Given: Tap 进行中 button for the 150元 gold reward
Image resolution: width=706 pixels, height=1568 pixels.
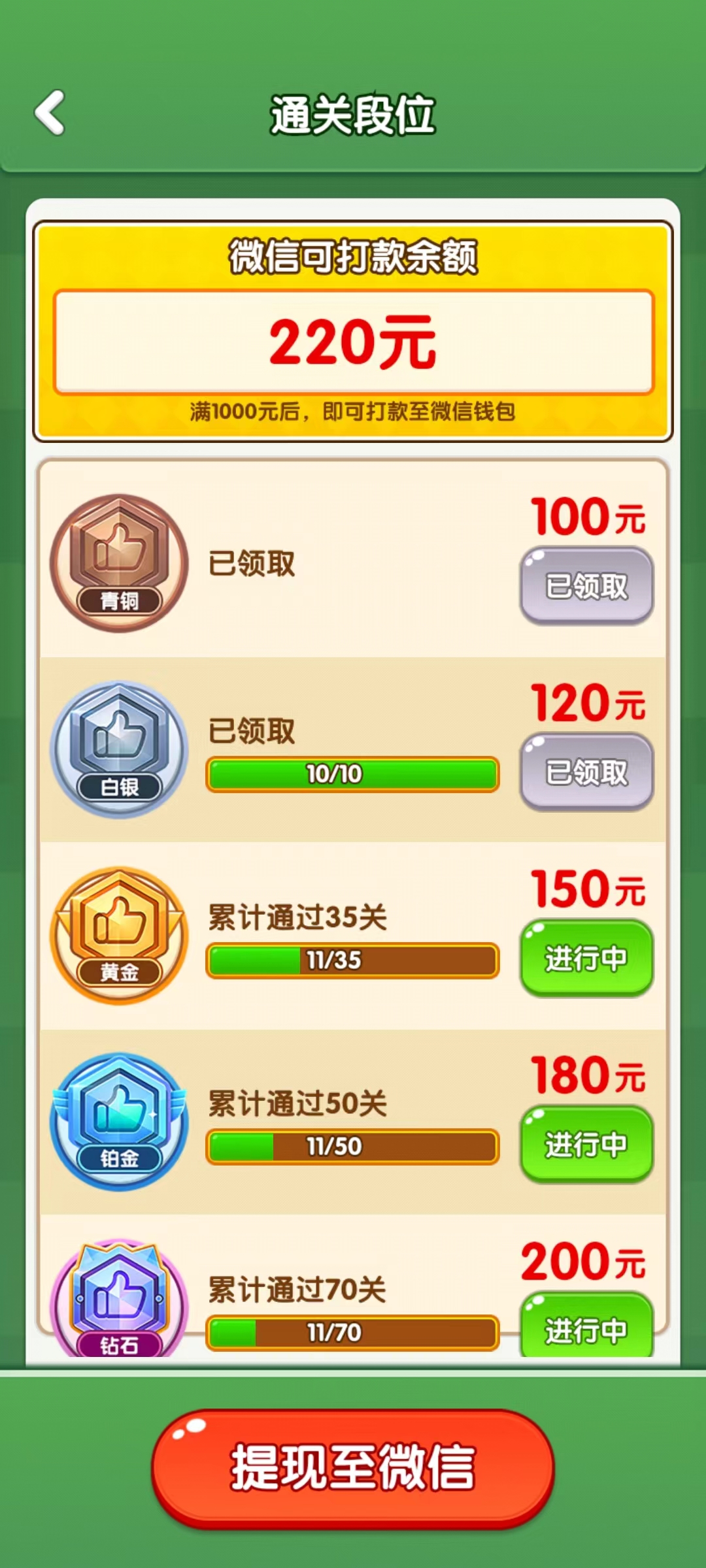Looking at the screenshot, I should coord(586,958).
